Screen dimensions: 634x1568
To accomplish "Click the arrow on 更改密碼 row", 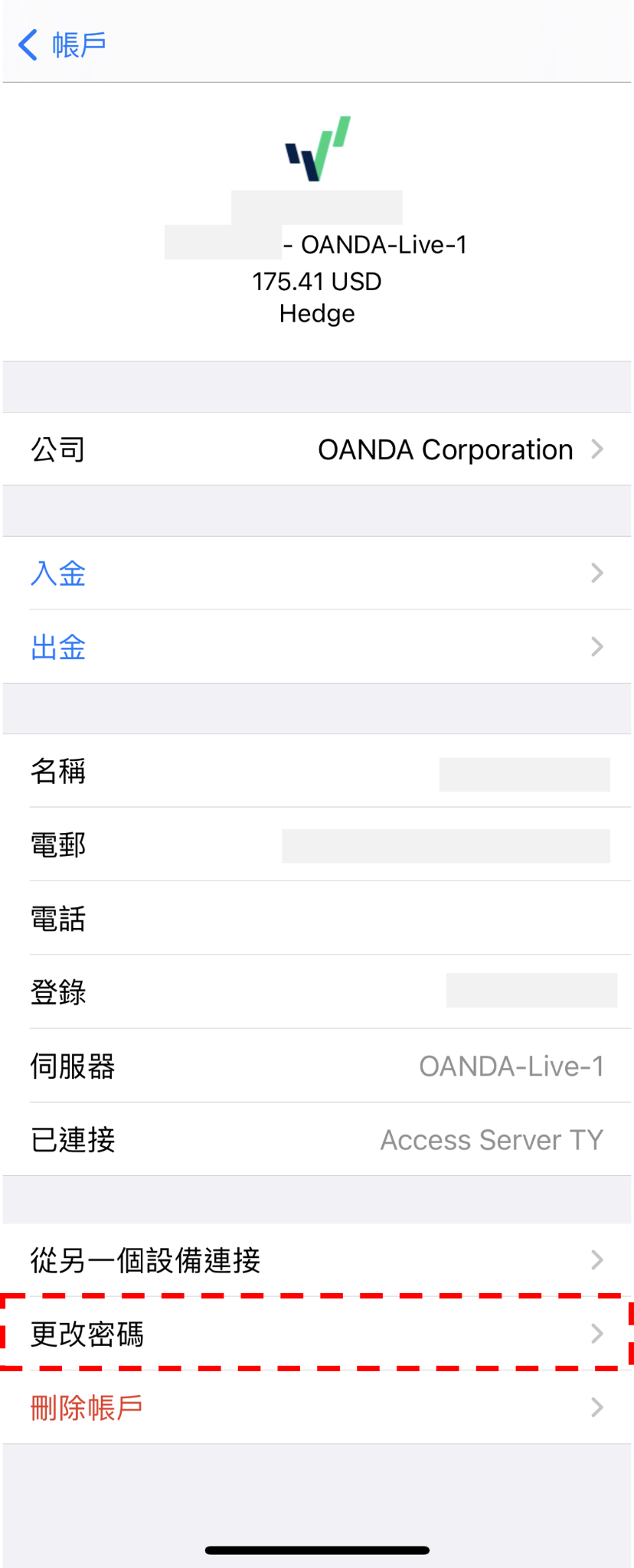I will pos(598,1334).
